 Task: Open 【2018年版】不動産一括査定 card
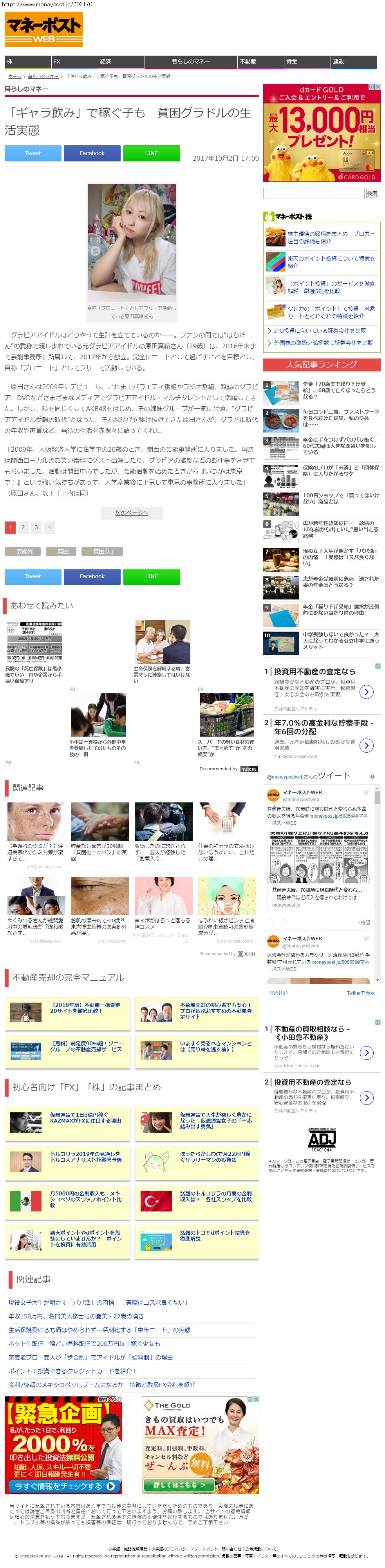coord(85,1008)
